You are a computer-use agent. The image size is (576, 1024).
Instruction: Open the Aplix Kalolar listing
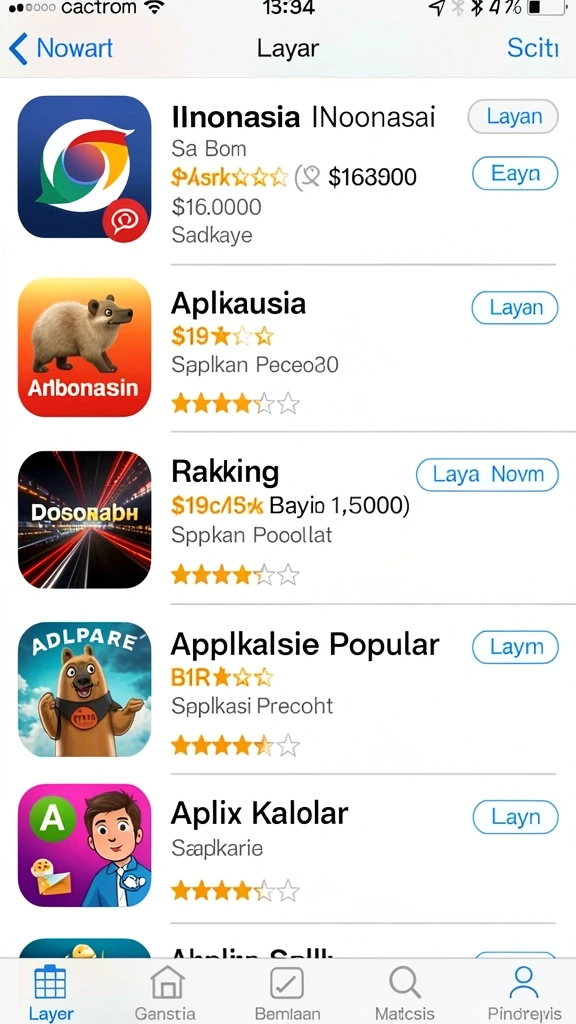(288, 847)
